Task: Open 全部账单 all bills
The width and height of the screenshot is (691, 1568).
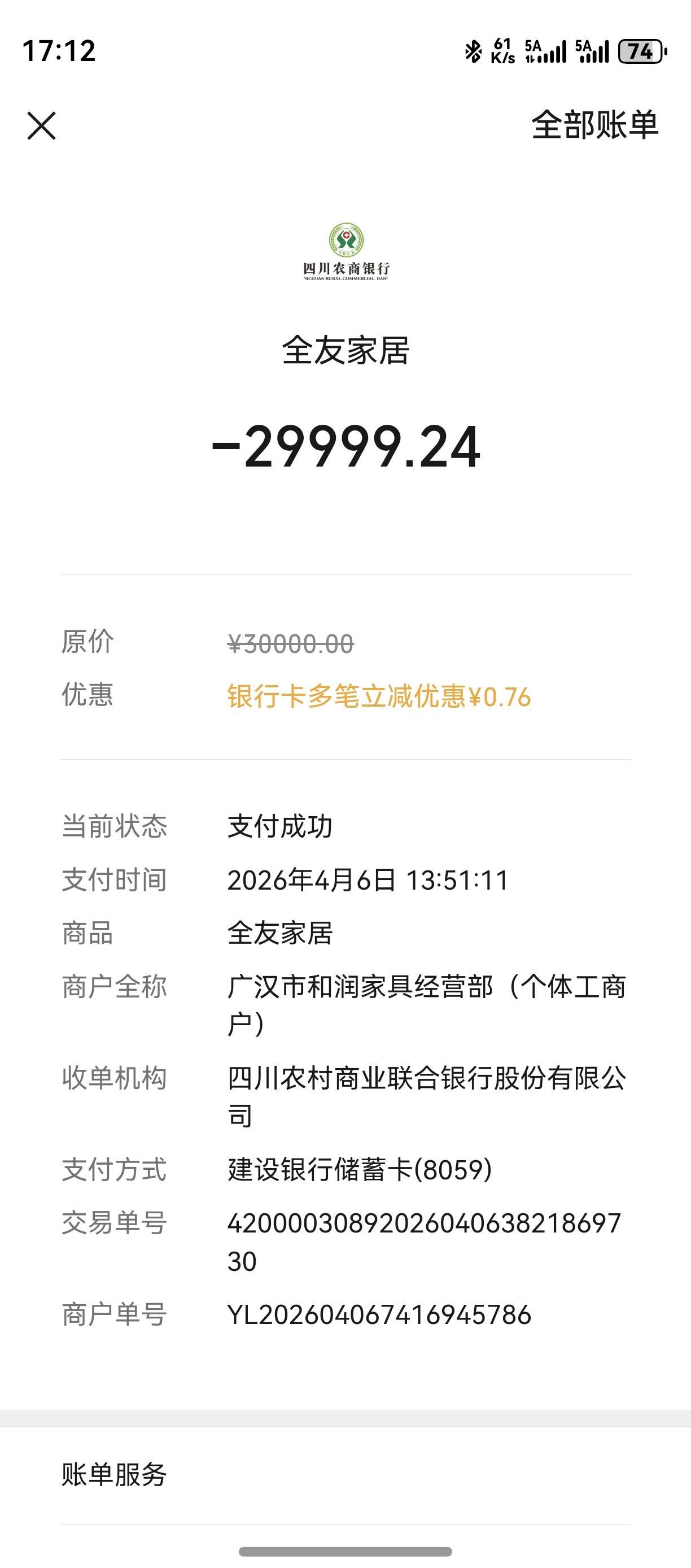Action: point(594,125)
